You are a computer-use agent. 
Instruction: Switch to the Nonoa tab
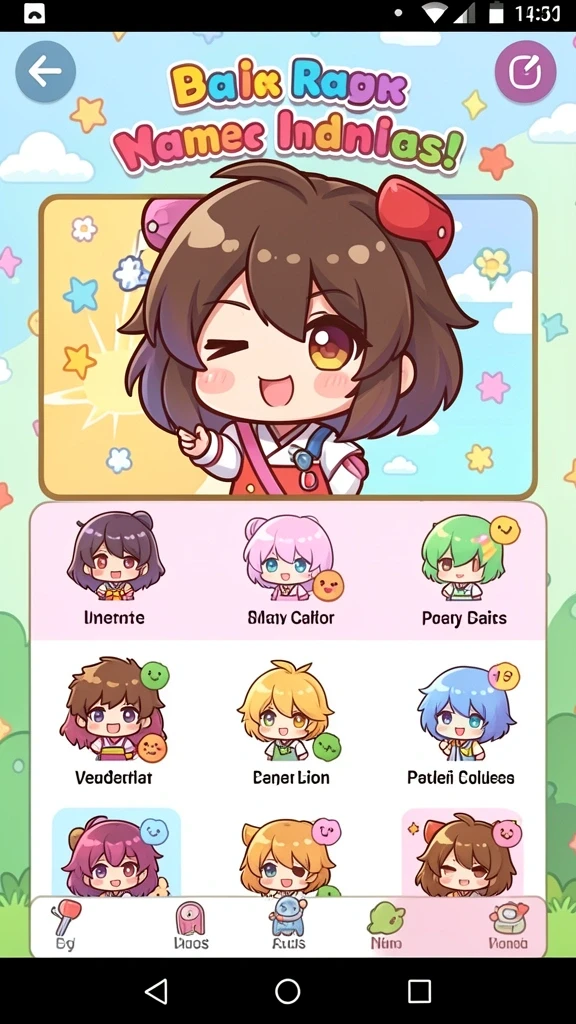tap(508, 926)
